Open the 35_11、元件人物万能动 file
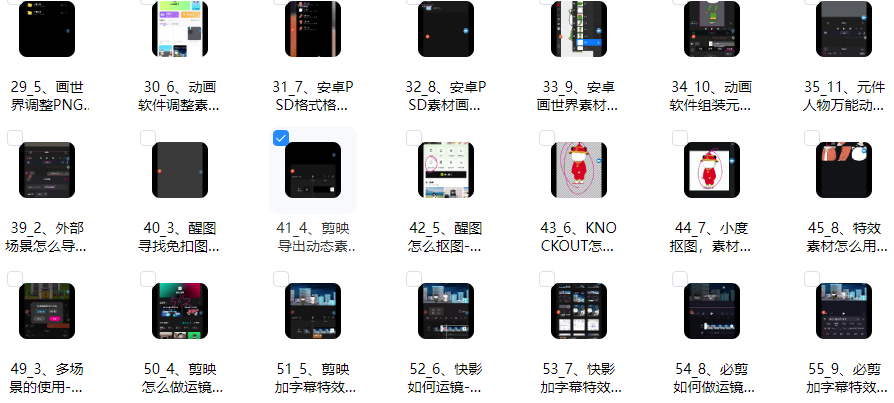The image size is (894, 403). tap(845, 28)
